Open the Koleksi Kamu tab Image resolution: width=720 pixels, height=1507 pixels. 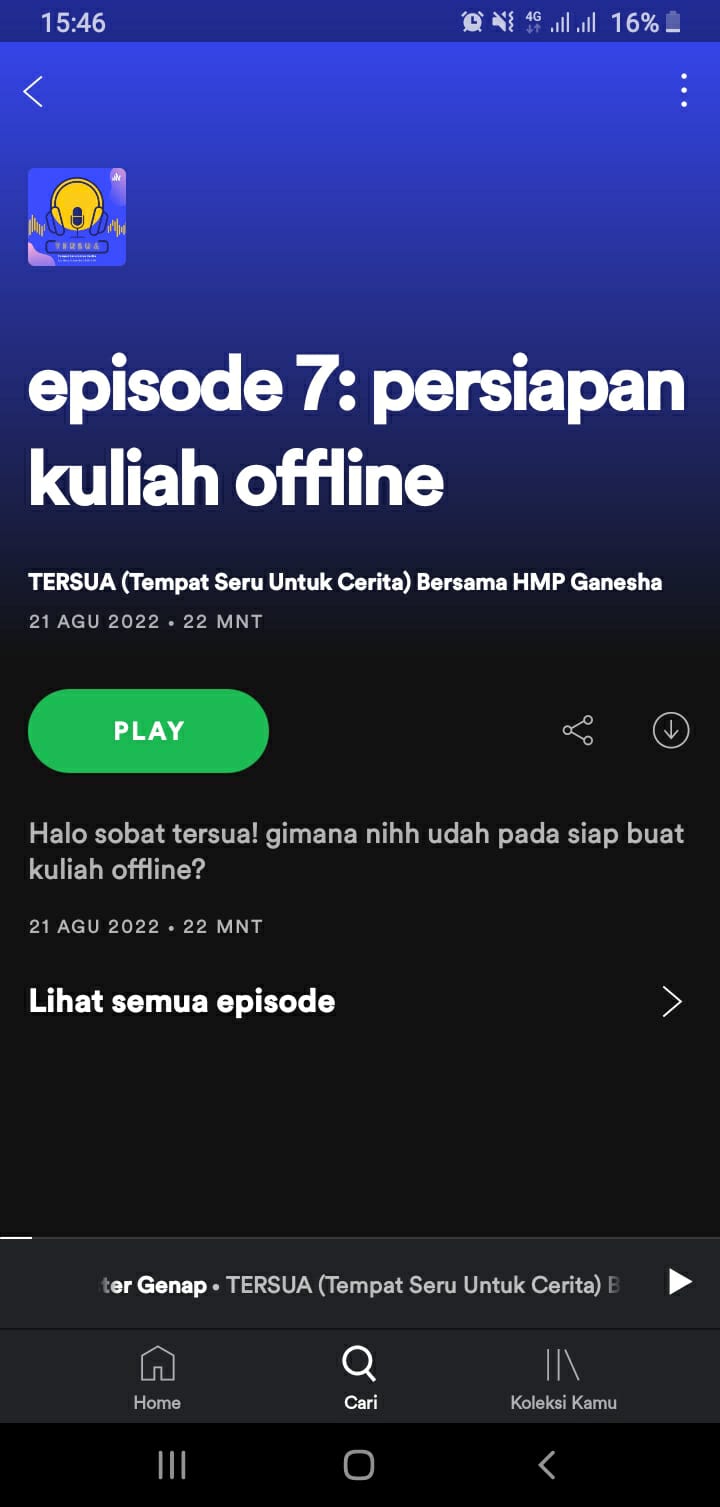(563, 1378)
